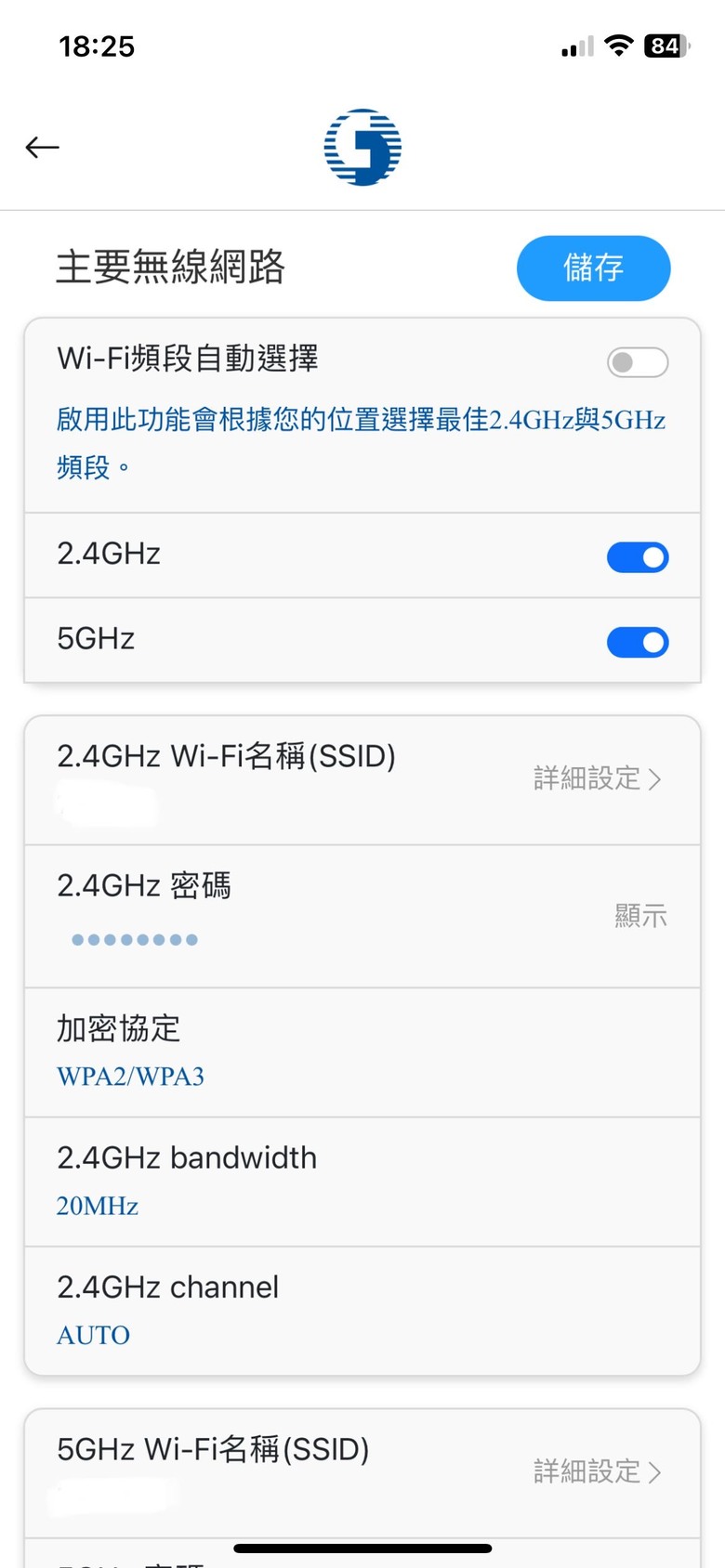Enable Wi-Fi頻段自動選擇 switch

point(638,362)
